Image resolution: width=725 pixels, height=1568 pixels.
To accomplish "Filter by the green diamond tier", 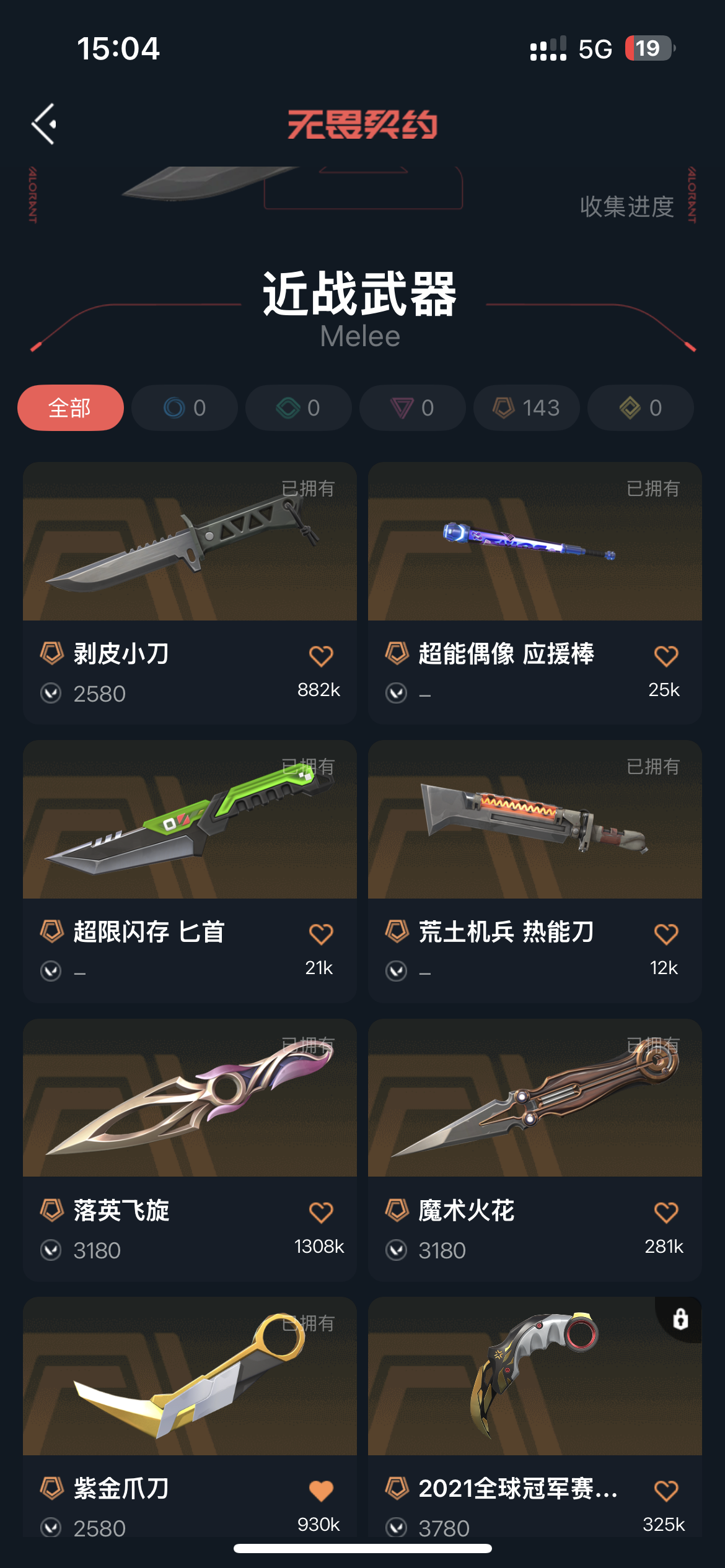I will tap(299, 408).
